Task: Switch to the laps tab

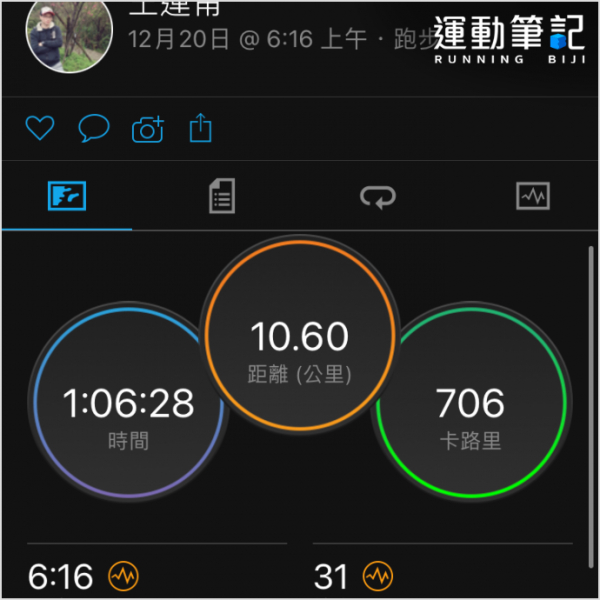Action: pos(378,196)
